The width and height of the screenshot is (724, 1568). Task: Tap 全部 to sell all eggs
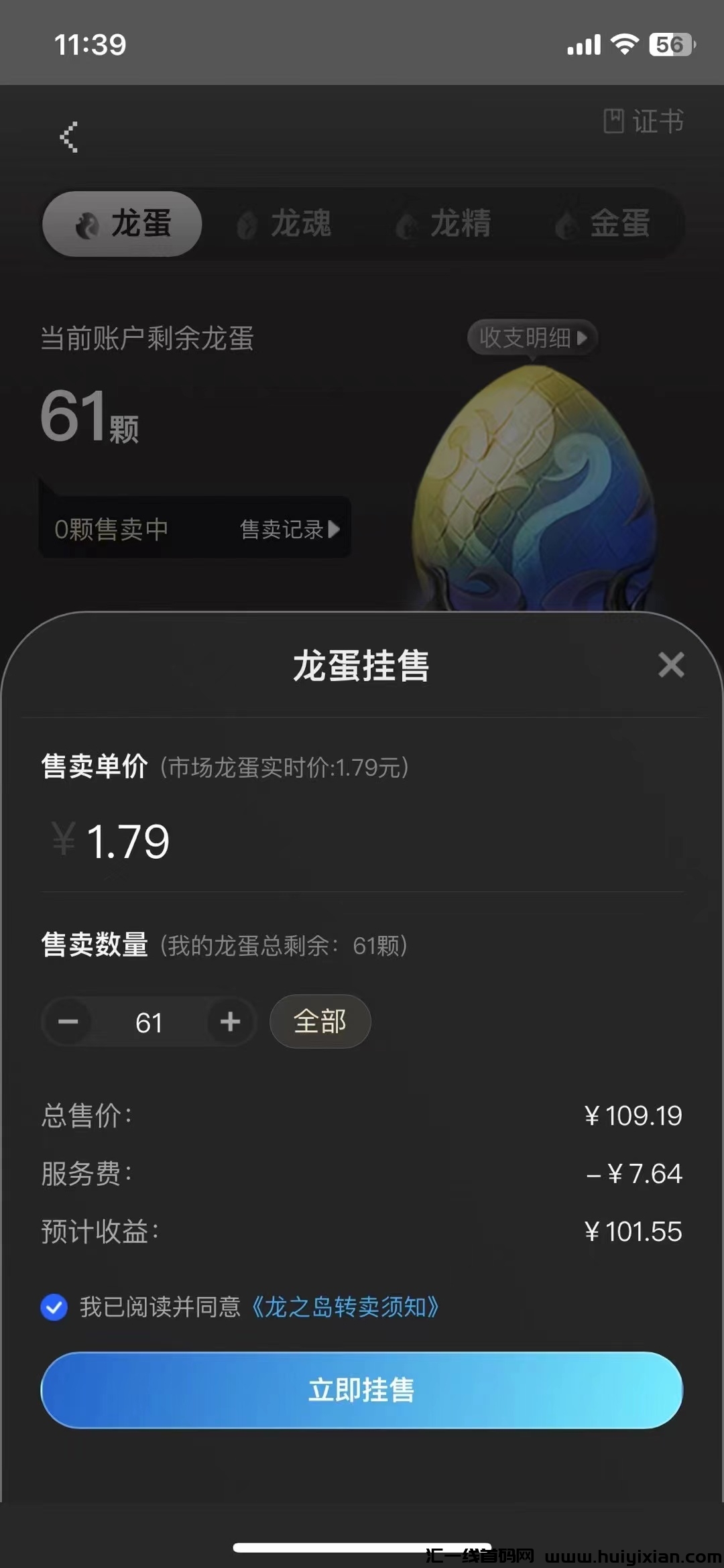click(320, 1021)
